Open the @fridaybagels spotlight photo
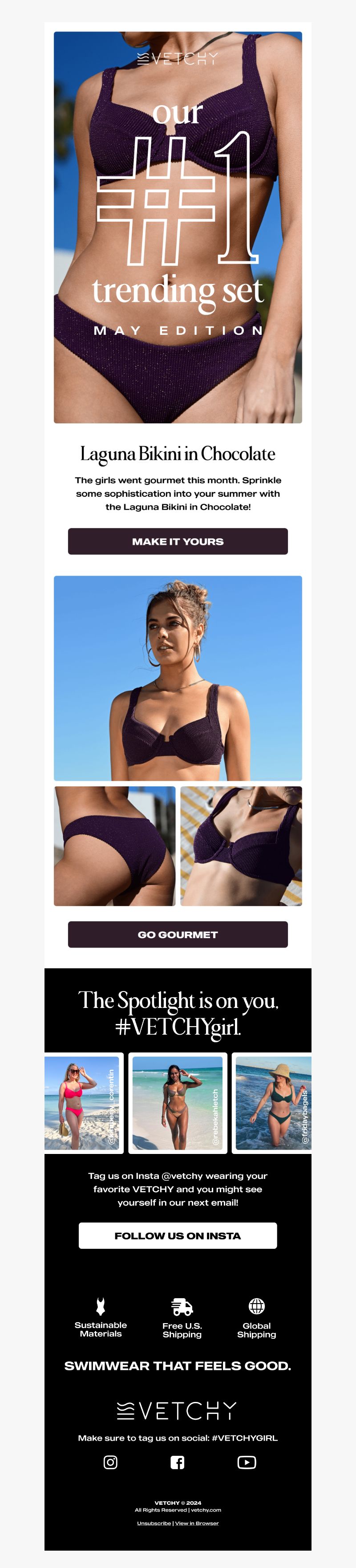Viewport: 356px width, 1568px height. pyautogui.click(x=273, y=1102)
